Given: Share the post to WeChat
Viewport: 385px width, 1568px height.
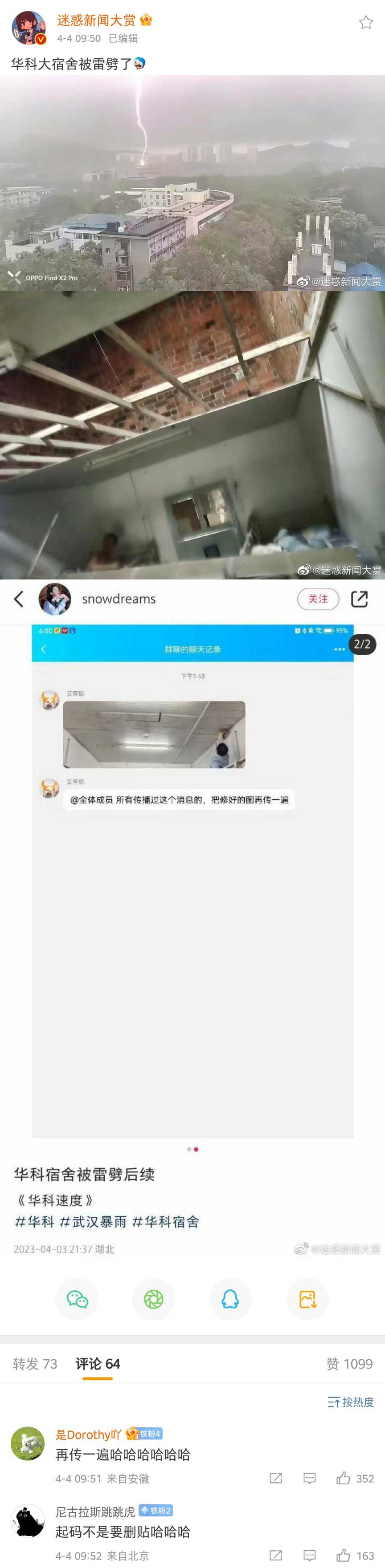Looking at the screenshot, I should (77, 1299).
